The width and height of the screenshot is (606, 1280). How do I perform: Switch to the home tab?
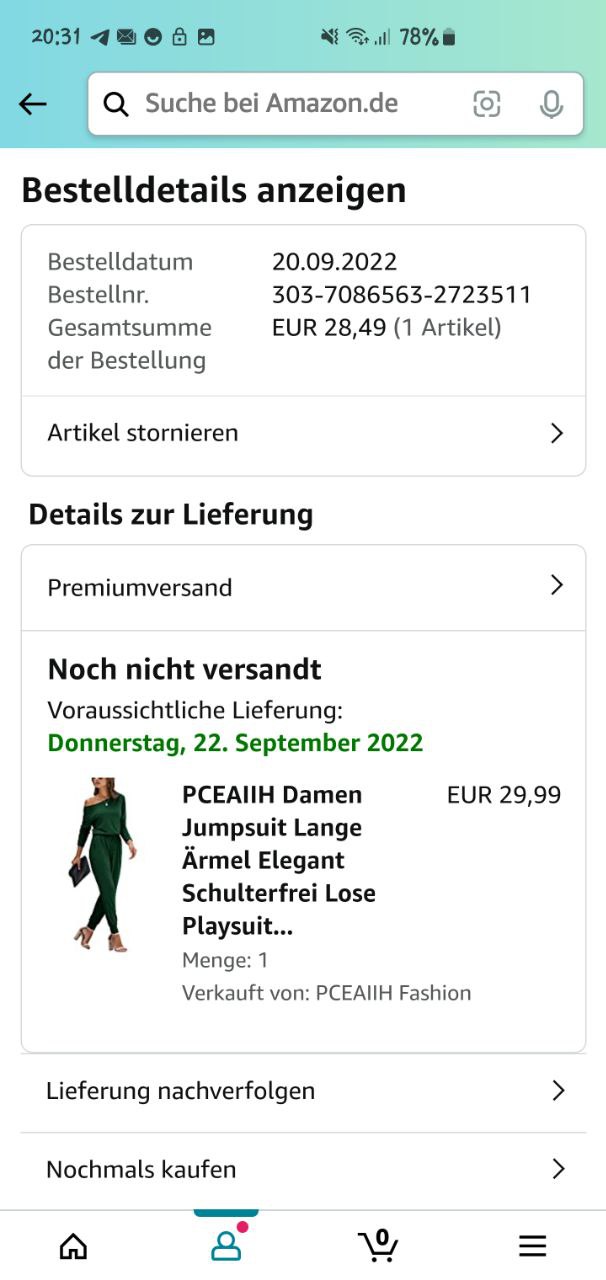click(73, 1245)
